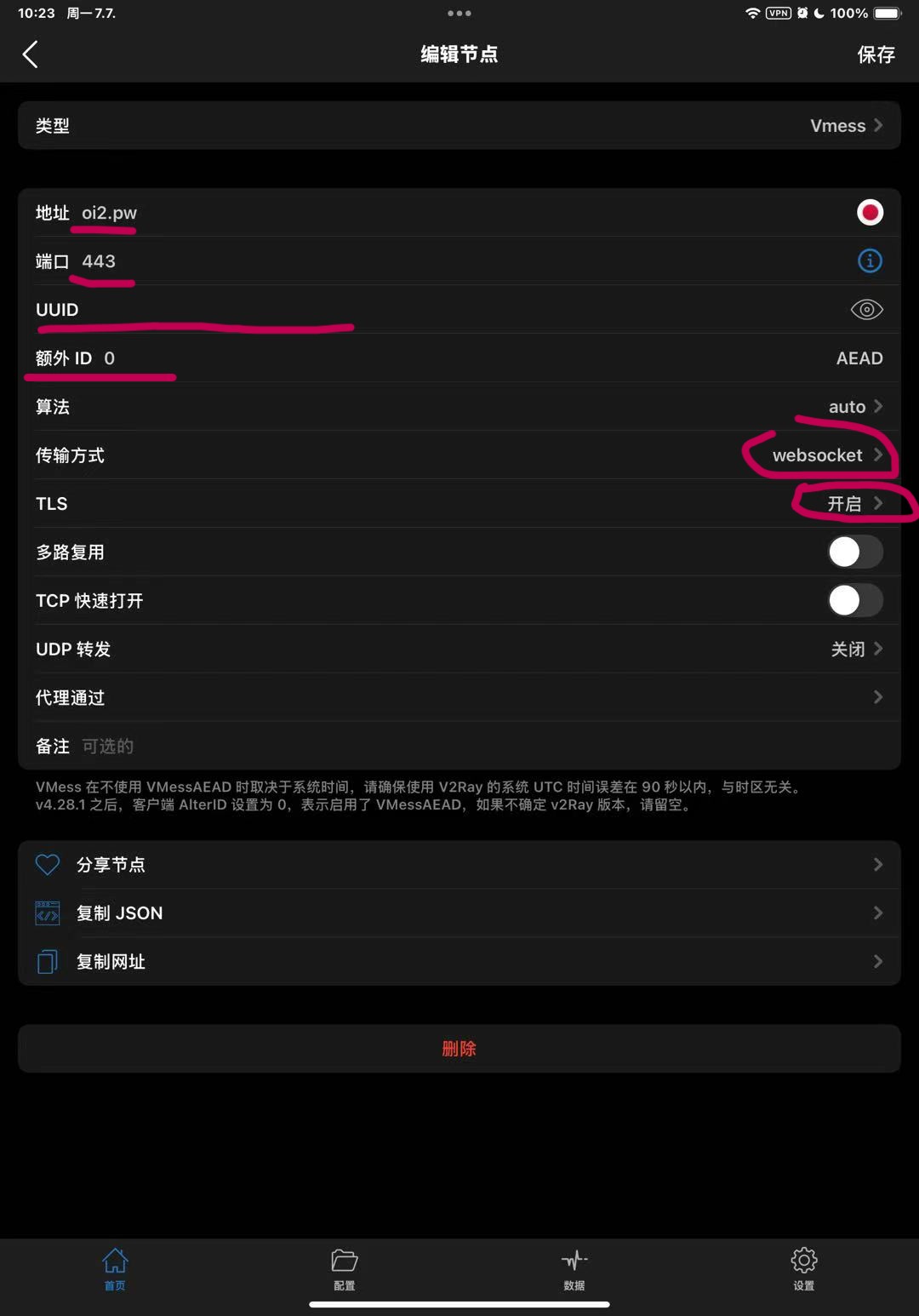The height and width of the screenshot is (1316, 919).
Task: Open the 代理通过 row
Action: point(459,698)
